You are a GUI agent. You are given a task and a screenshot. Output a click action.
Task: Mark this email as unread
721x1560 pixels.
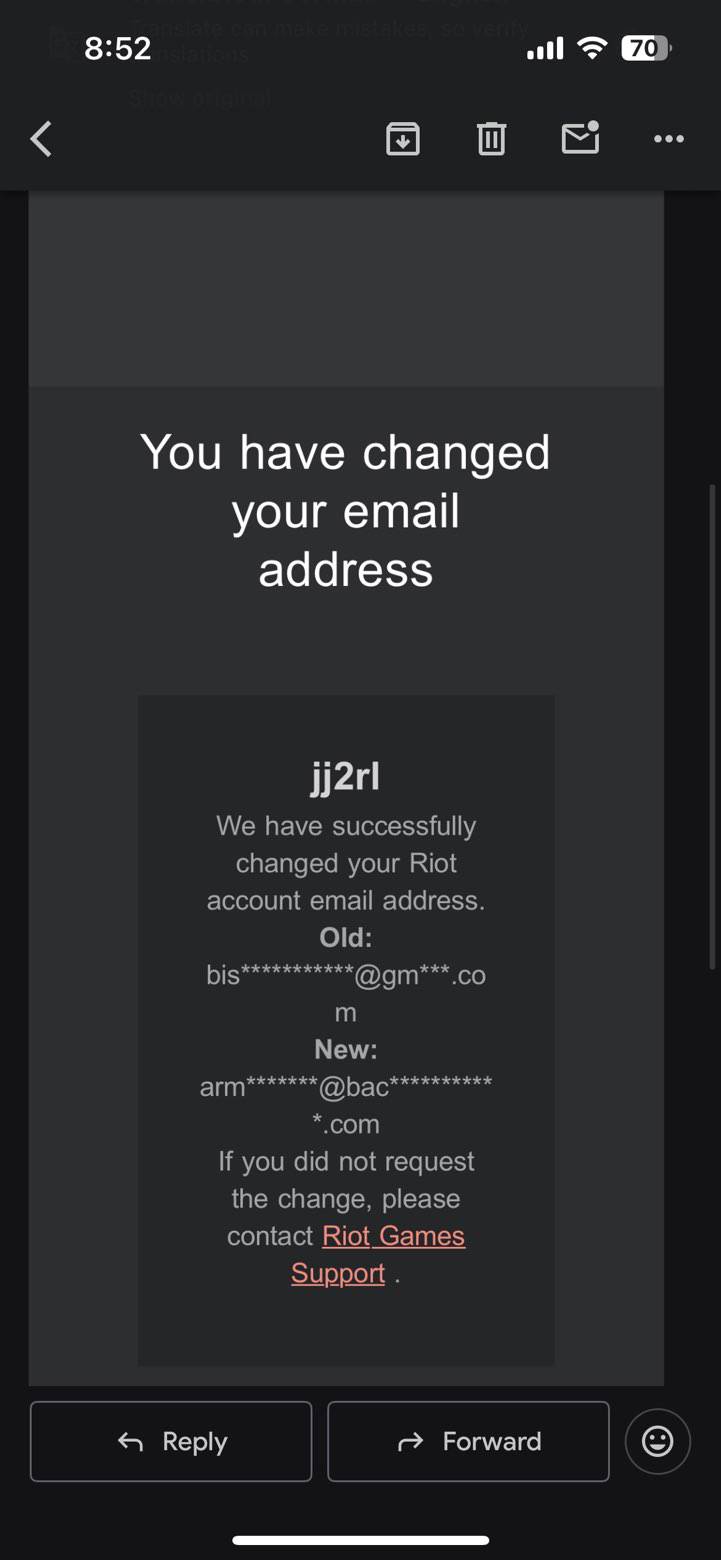coord(580,139)
